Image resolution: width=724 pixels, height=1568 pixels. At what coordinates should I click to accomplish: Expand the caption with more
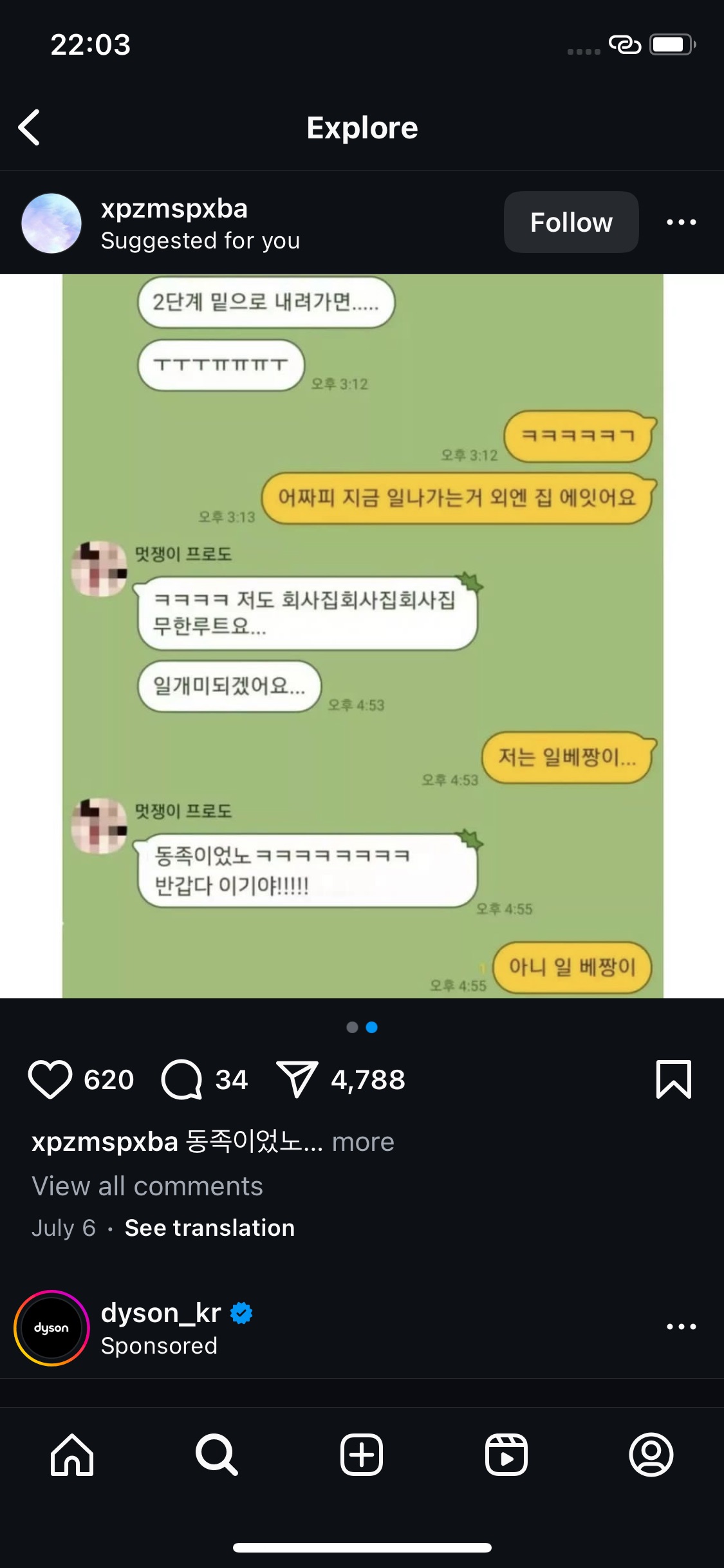click(x=363, y=1142)
